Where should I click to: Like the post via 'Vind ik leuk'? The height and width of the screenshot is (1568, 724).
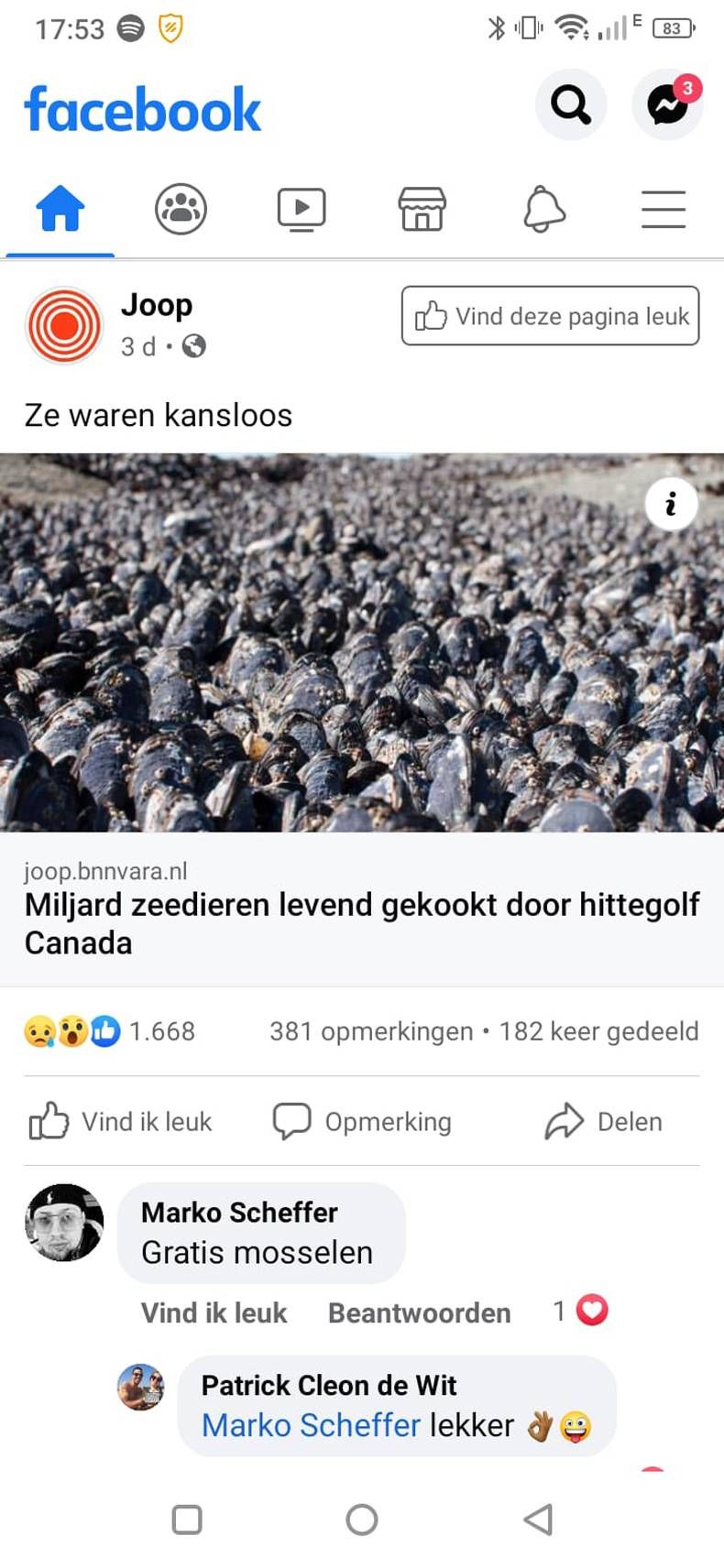point(124,1121)
